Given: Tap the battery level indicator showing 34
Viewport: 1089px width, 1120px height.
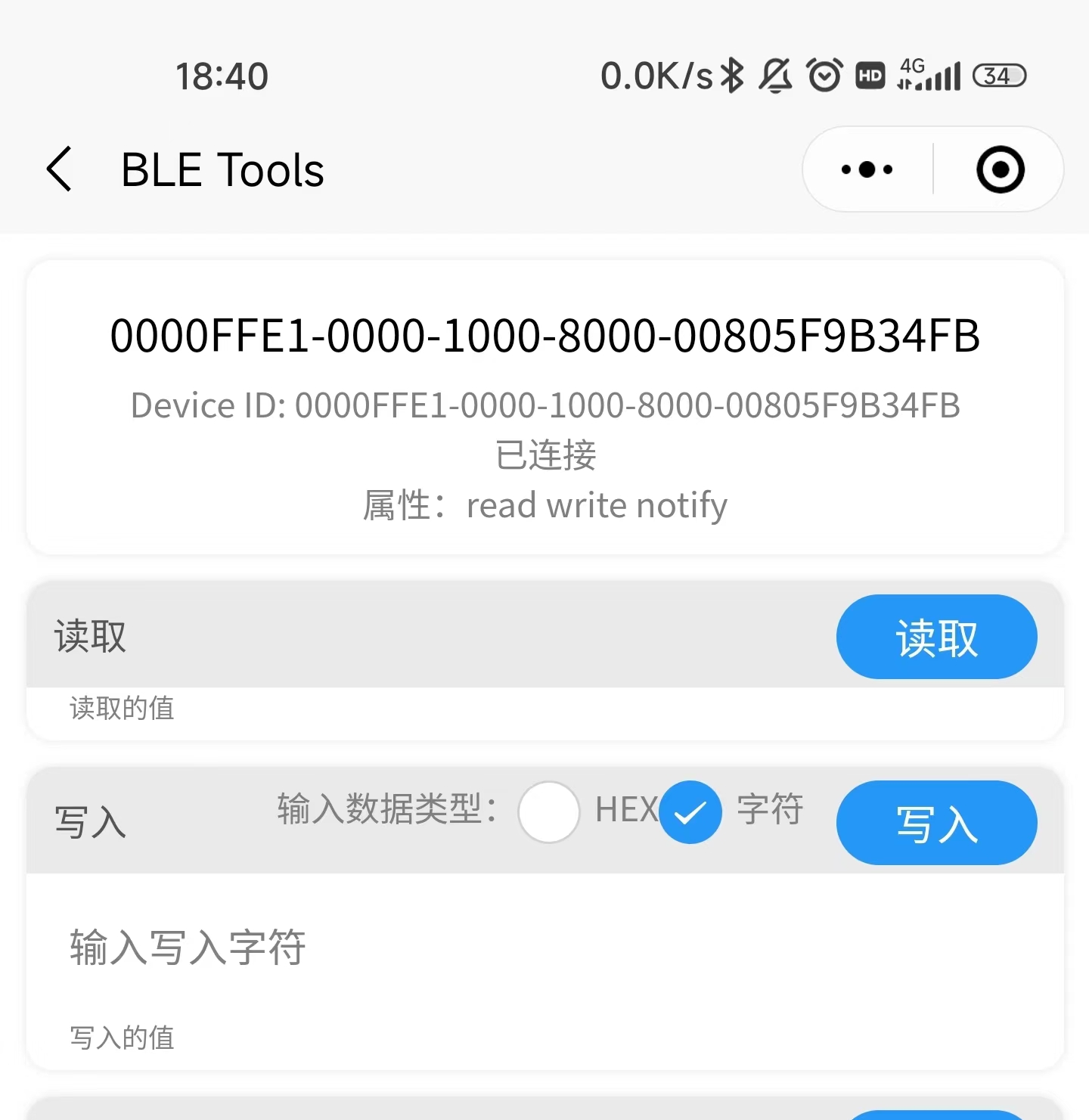Looking at the screenshot, I should pyautogui.click(x=998, y=75).
